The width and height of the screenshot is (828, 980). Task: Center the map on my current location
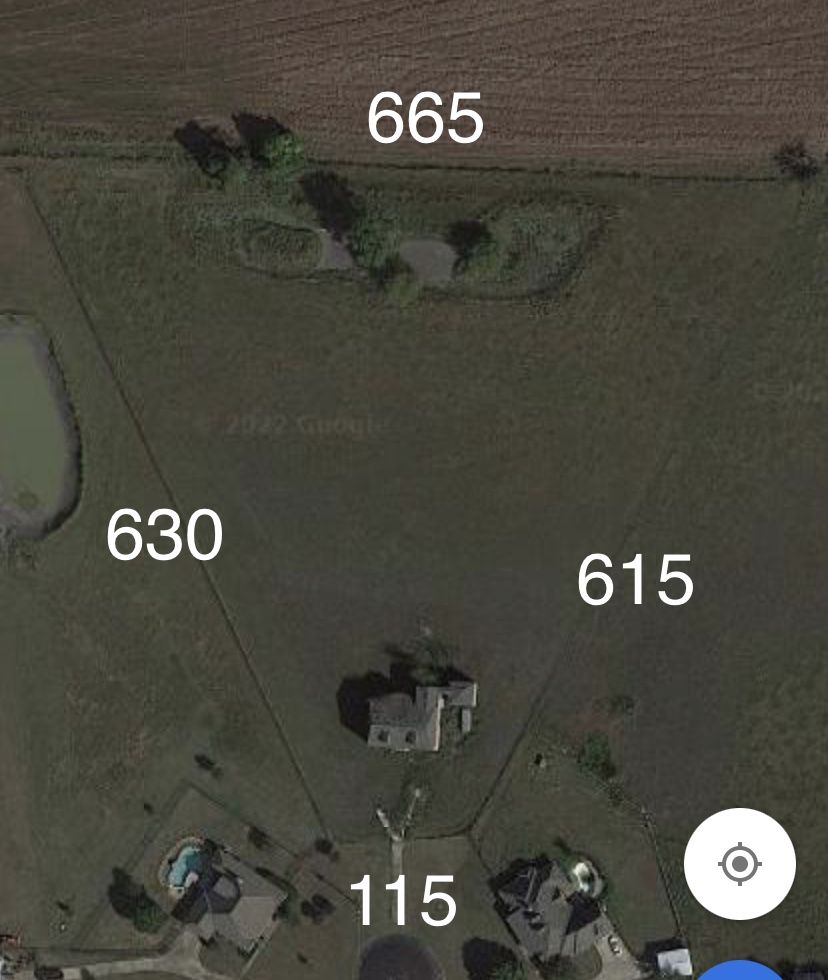point(739,863)
